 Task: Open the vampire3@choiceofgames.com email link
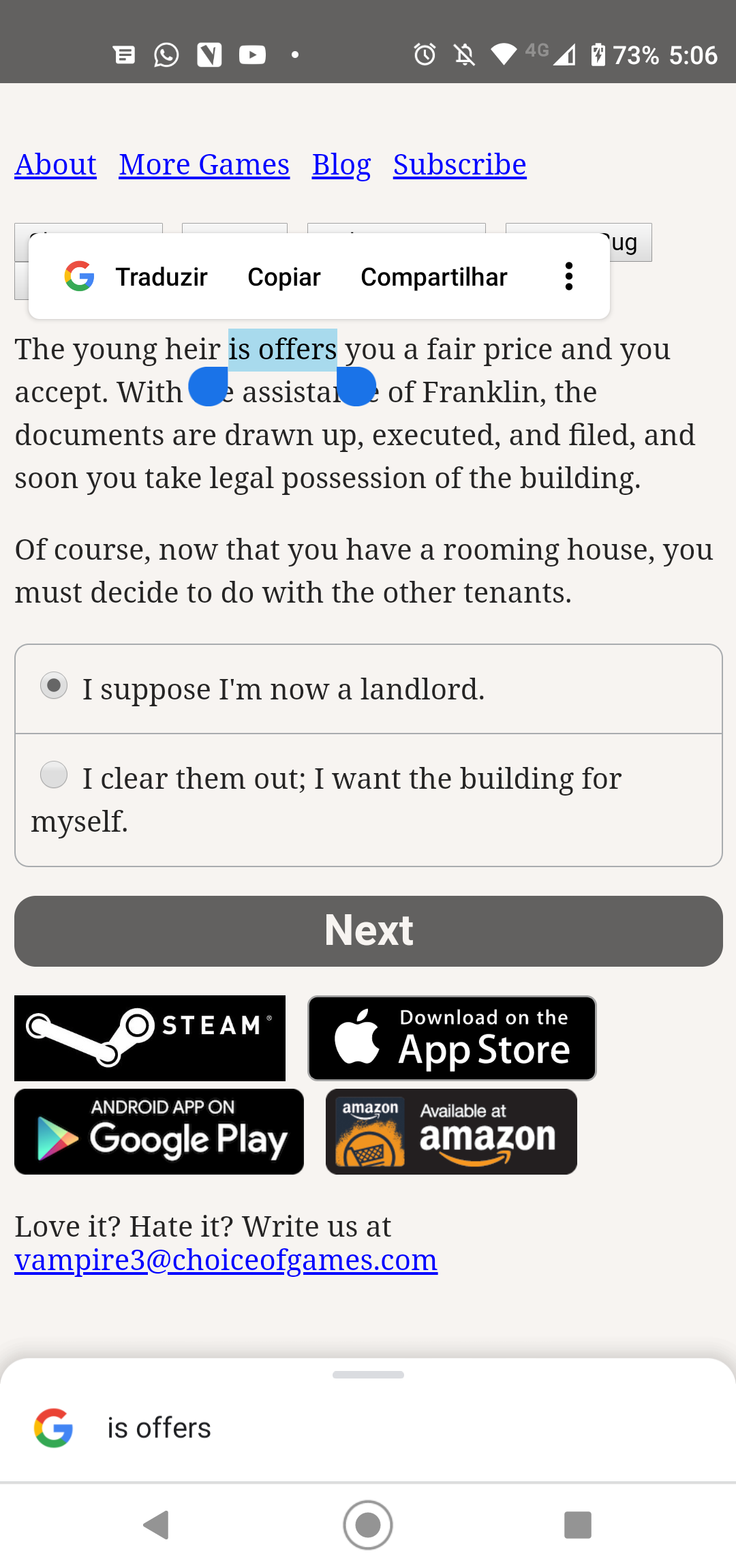(226, 1260)
